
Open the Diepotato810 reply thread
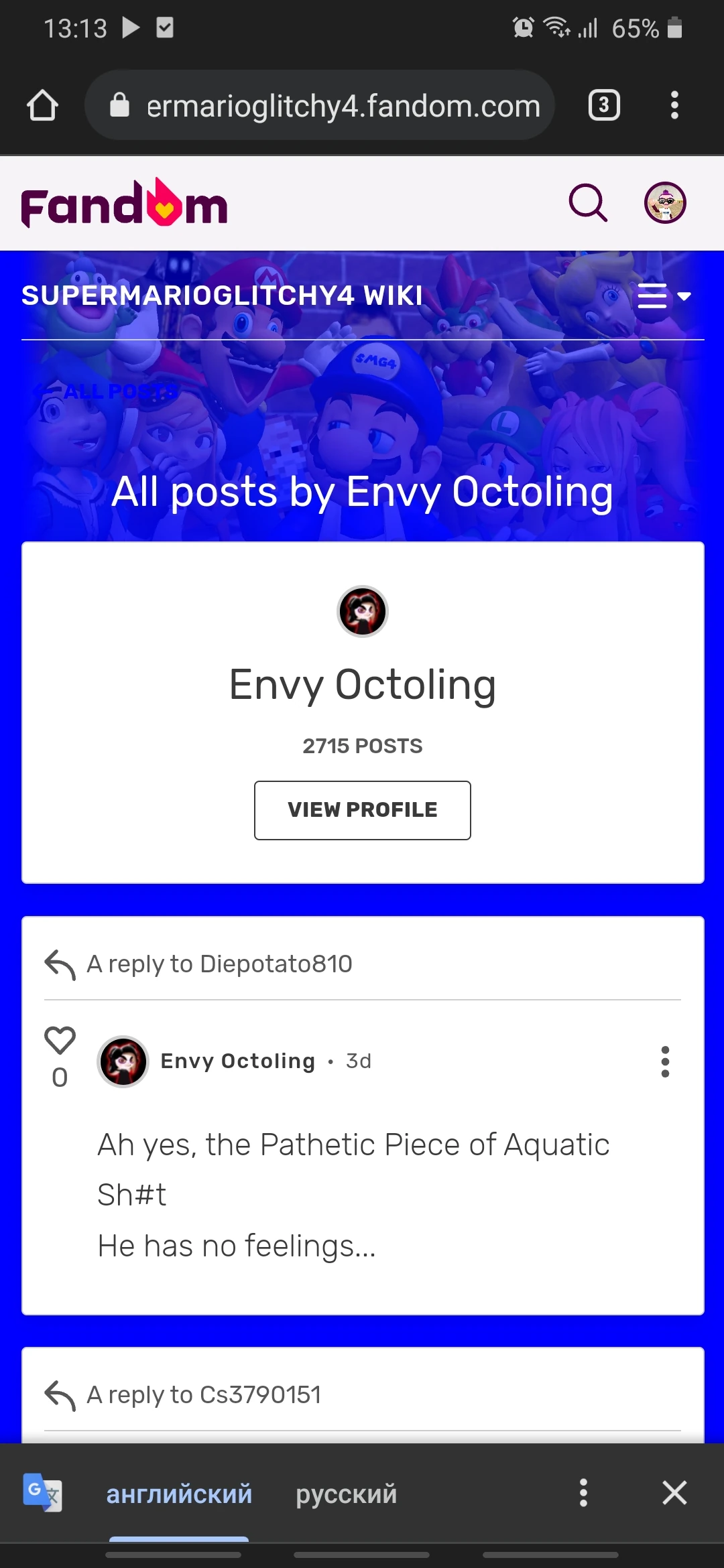pos(219,964)
